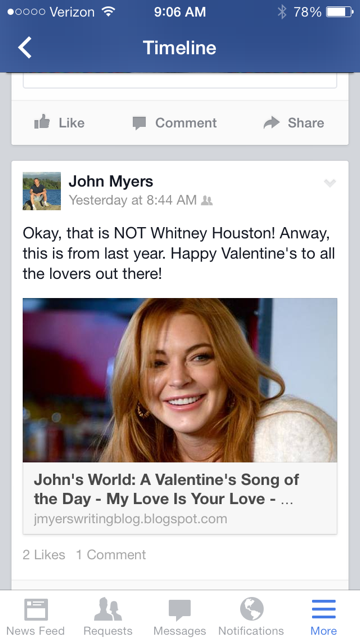
Task: Switch to the News Feed tab
Action: coord(36,616)
